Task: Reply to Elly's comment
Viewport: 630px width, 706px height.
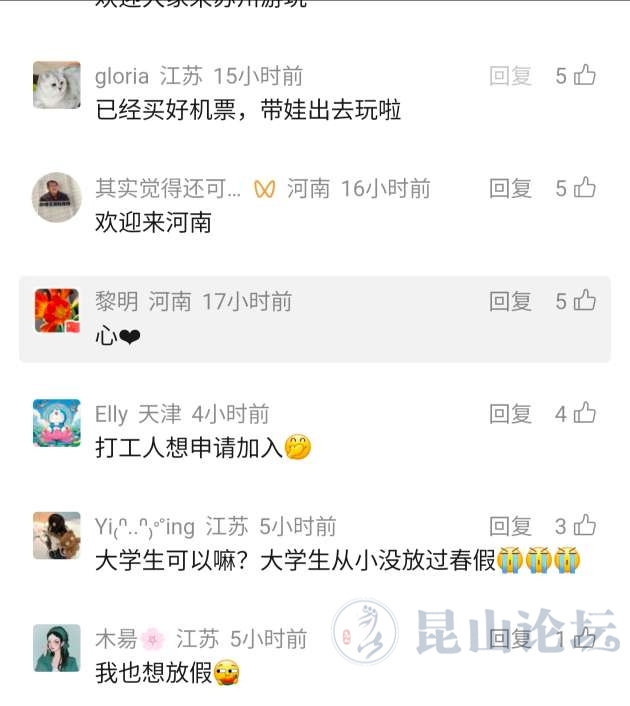Action: pyautogui.click(x=510, y=414)
